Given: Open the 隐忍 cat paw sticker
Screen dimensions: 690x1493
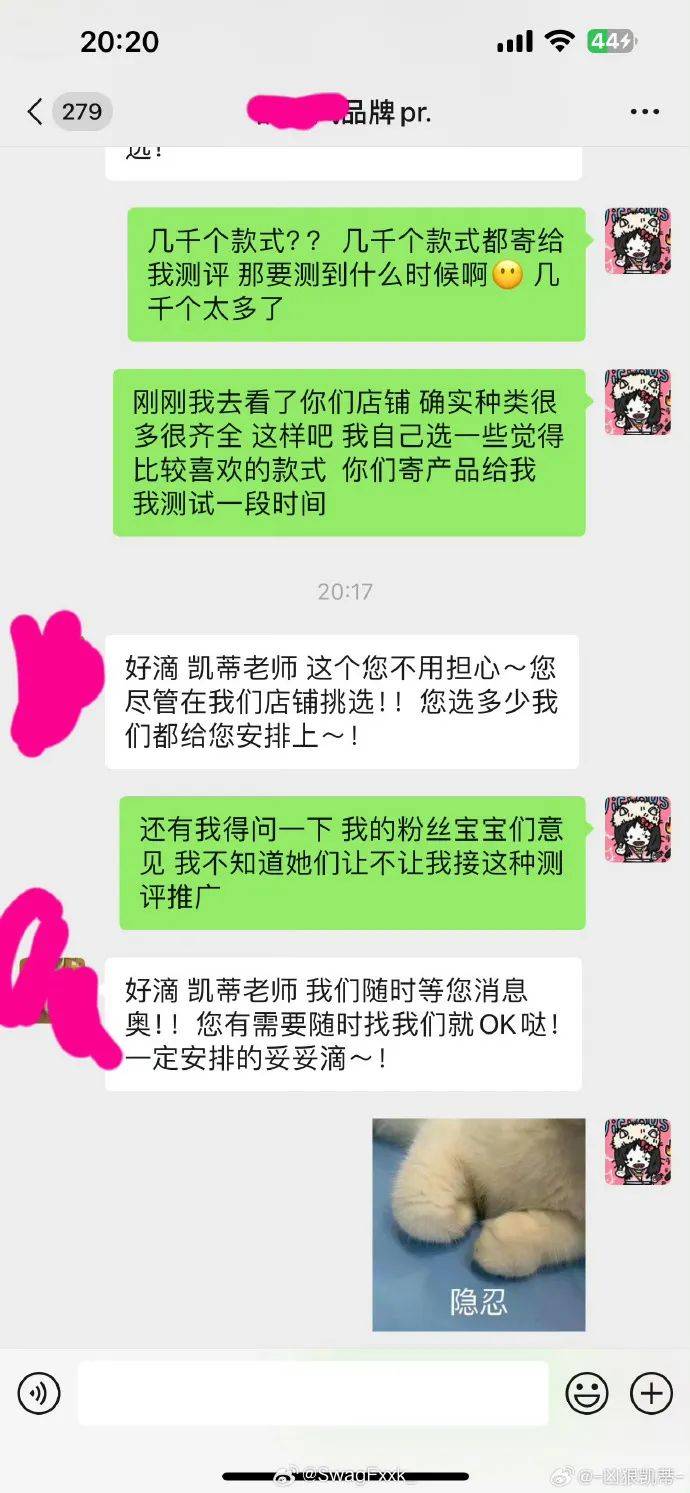Looking at the screenshot, I should click(x=478, y=1224).
